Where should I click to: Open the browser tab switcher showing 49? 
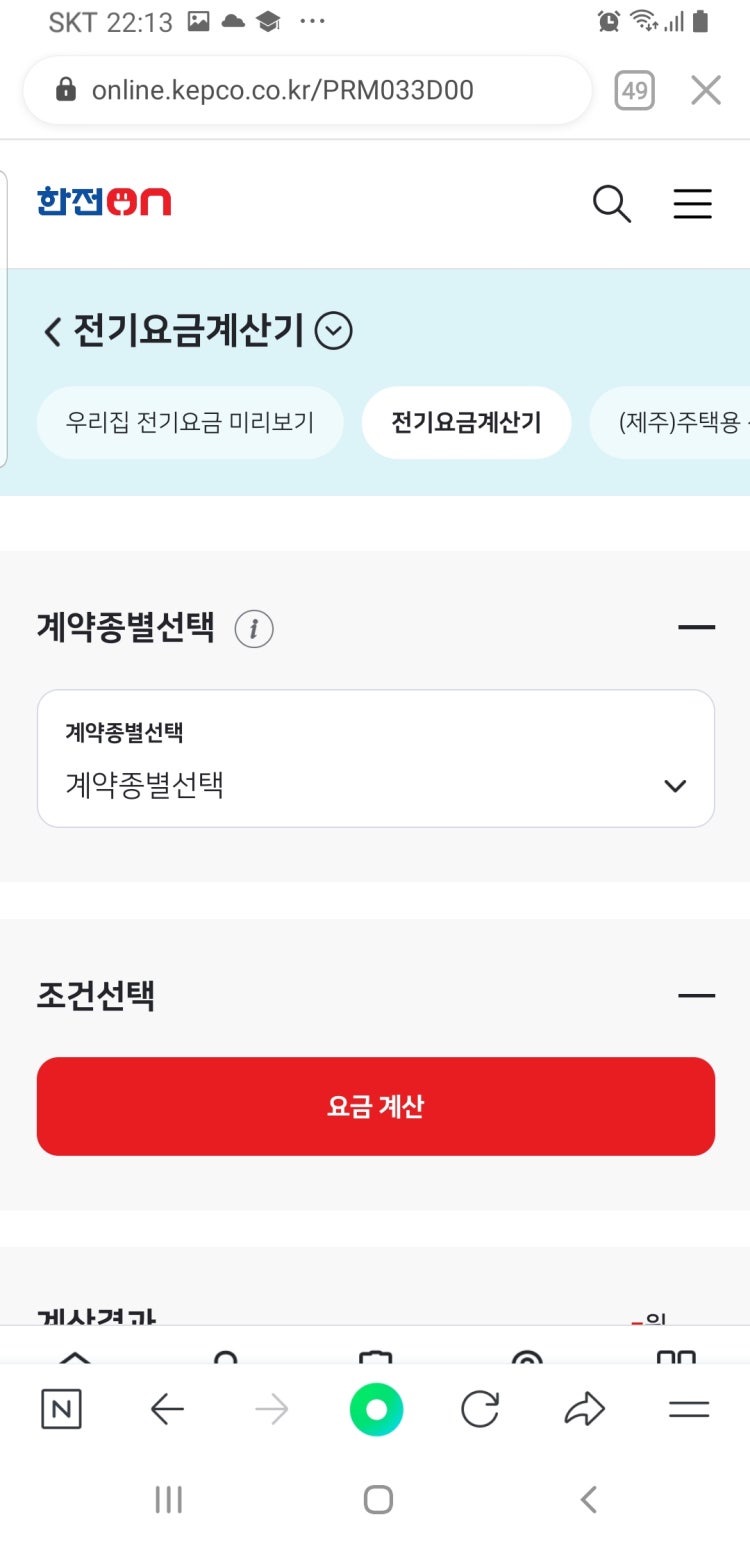(x=634, y=91)
